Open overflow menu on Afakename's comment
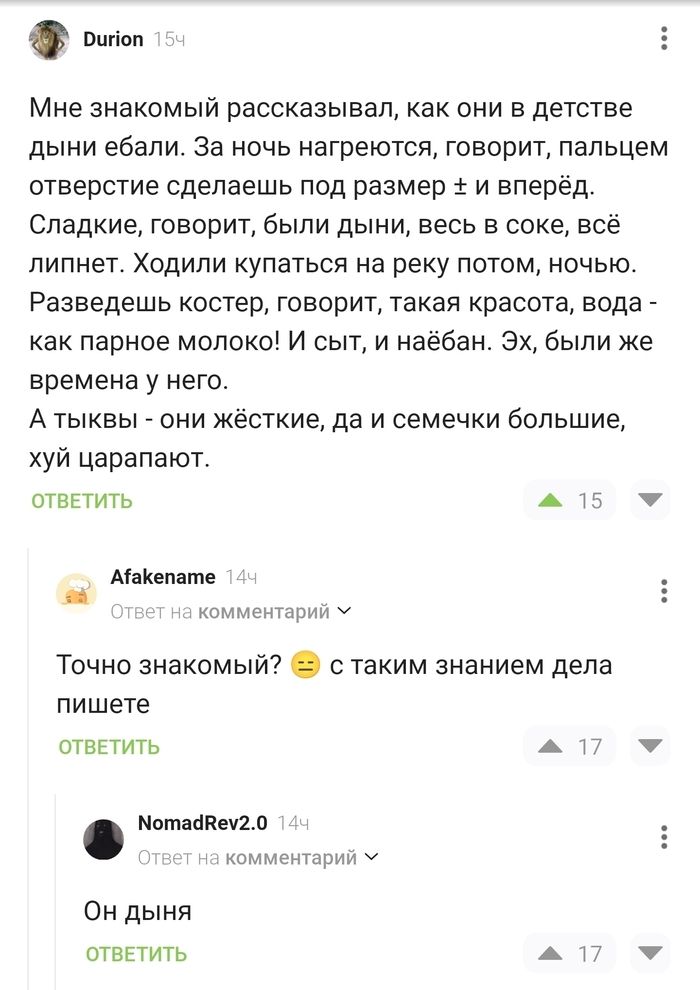700x990 pixels. coord(664,590)
